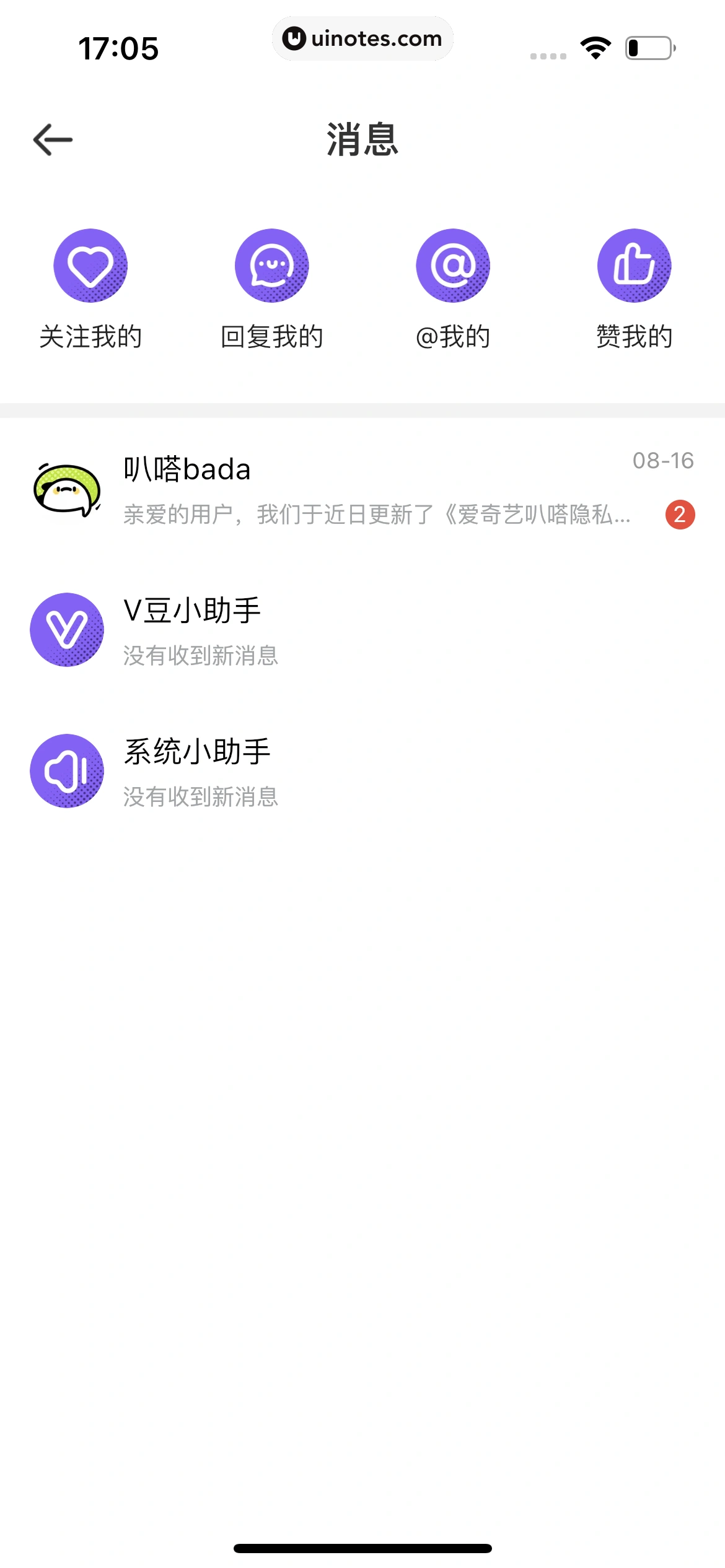
Task: Open V豆小助手 messages
Action: click(x=362, y=630)
